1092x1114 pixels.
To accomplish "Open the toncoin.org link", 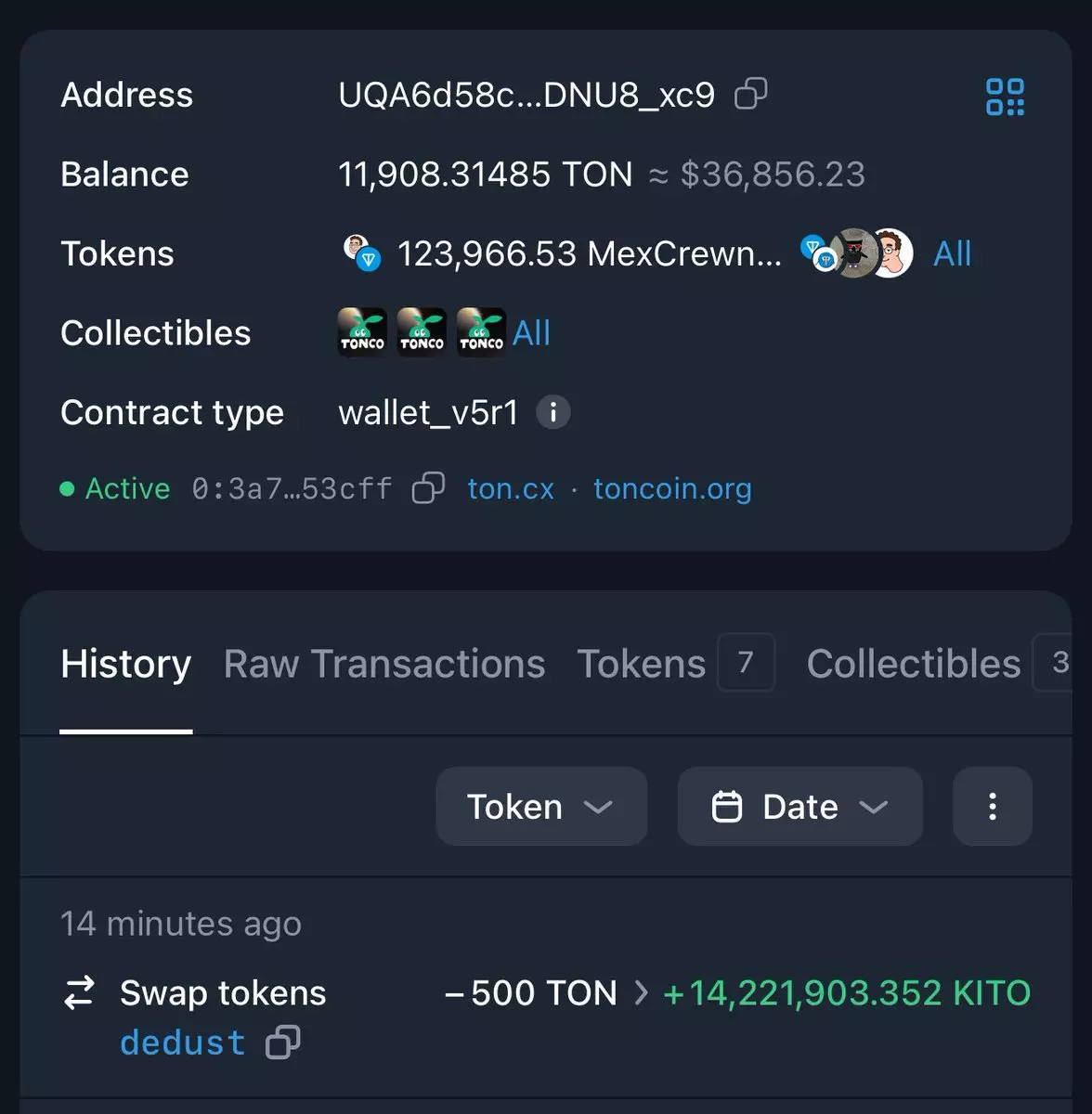I will click(672, 488).
